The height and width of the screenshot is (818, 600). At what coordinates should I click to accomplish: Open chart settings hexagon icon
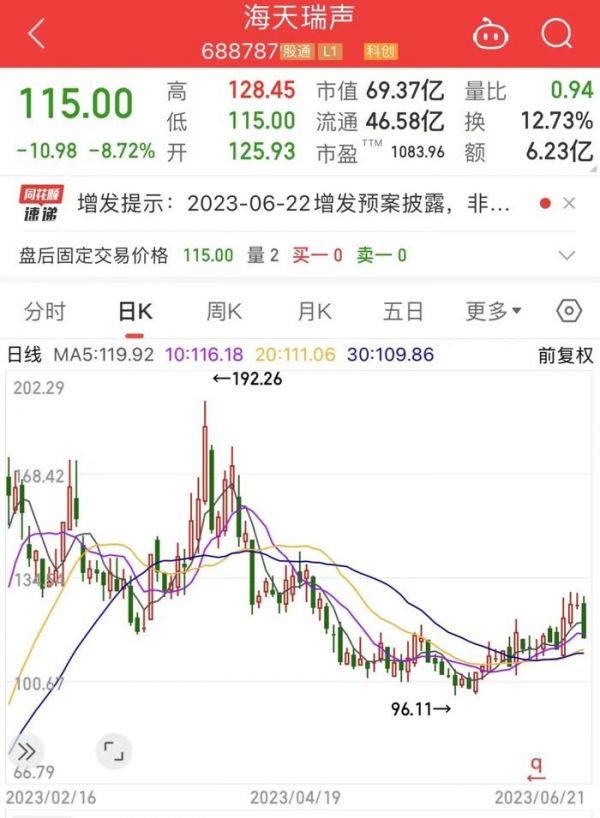(568, 311)
